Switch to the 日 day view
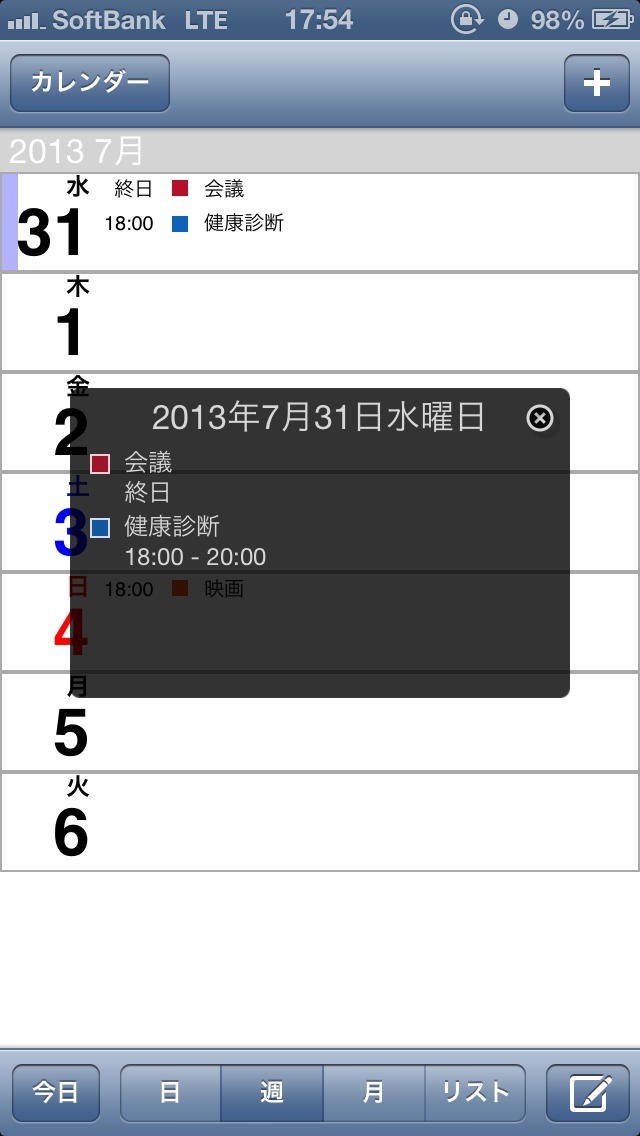Screen dimensions: 640x1136 click(x=170, y=1093)
